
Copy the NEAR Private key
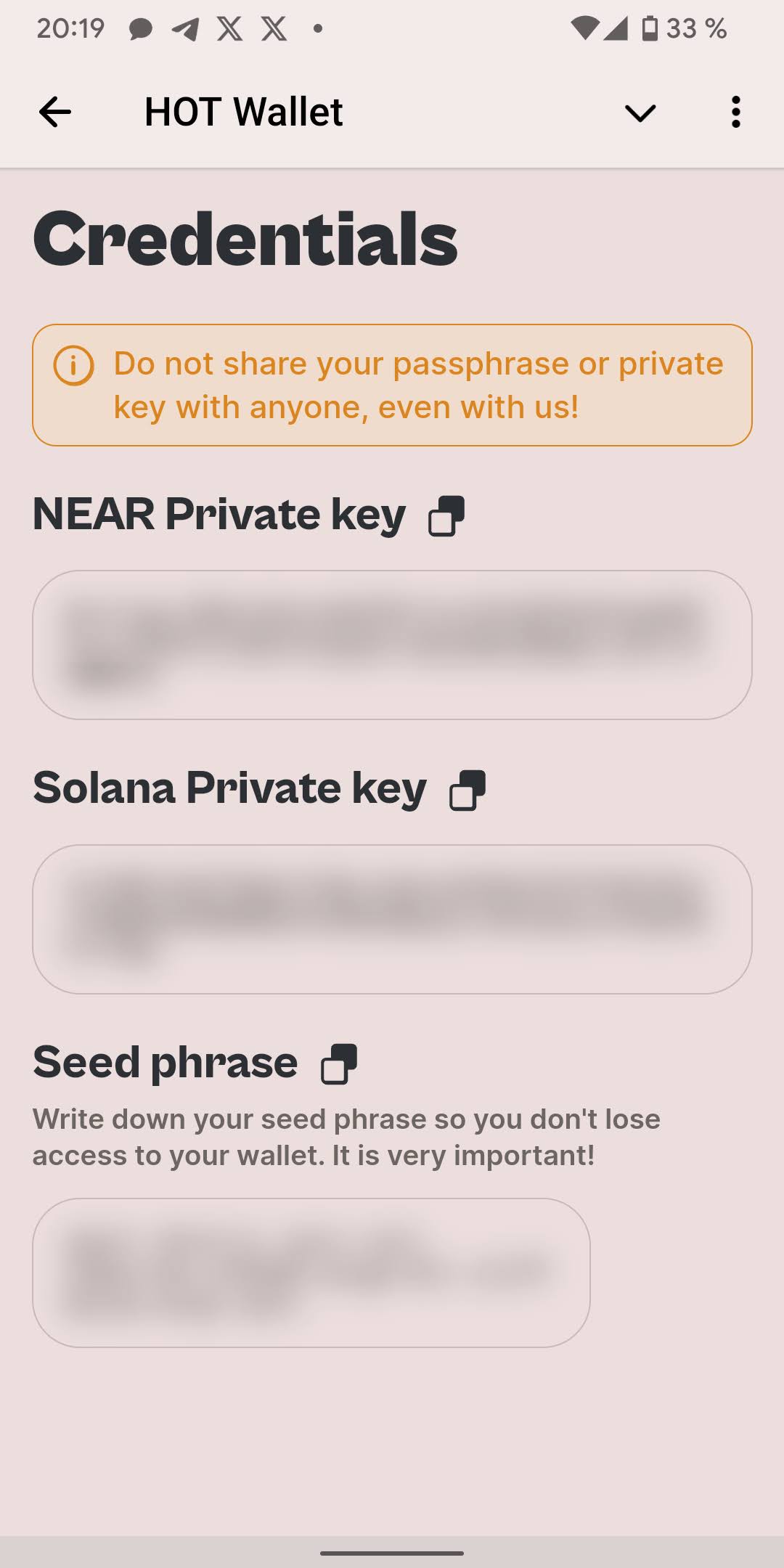coord(446,516)
